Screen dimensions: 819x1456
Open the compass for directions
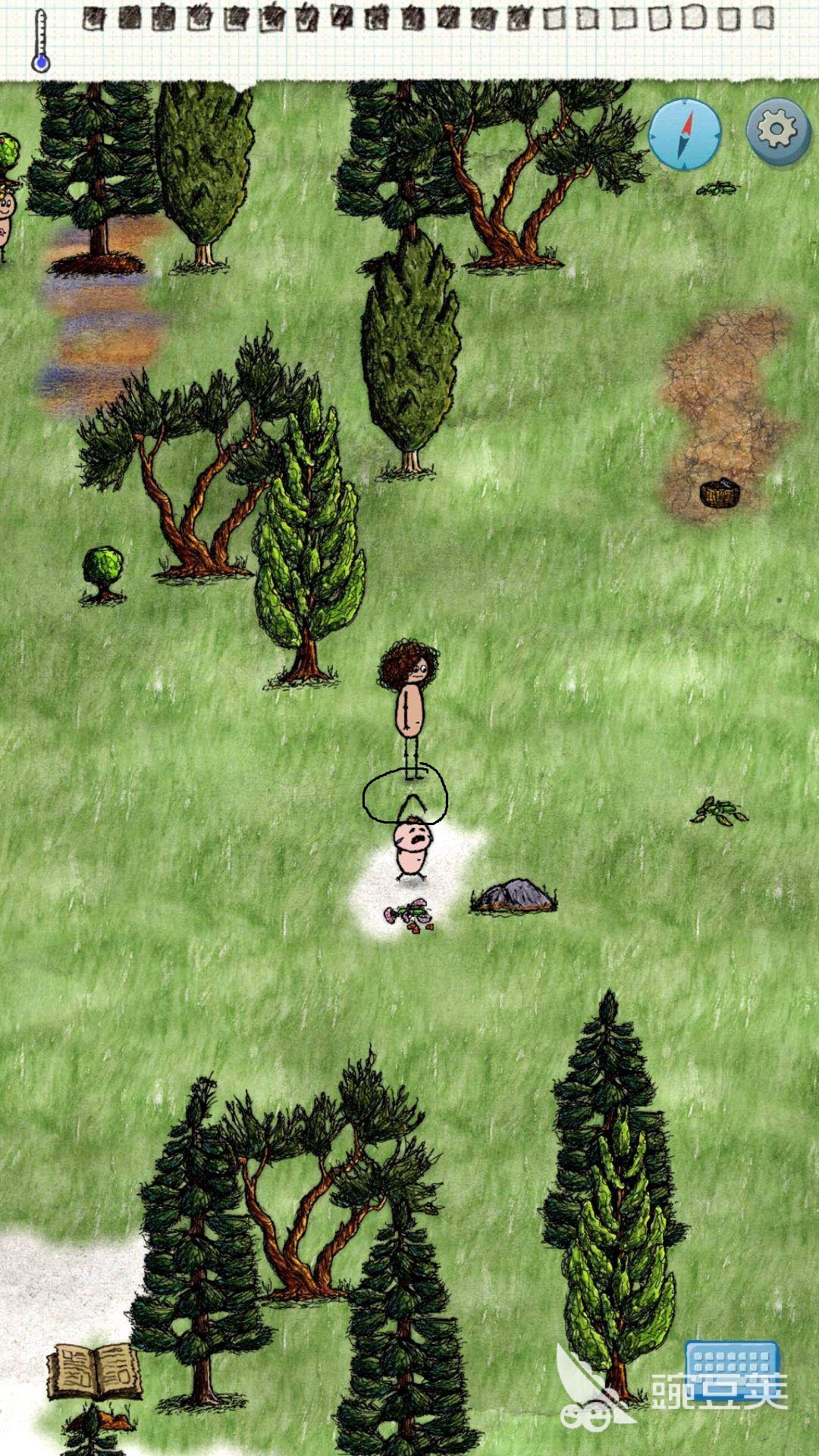pyautogui.click(x=686, y=133)
